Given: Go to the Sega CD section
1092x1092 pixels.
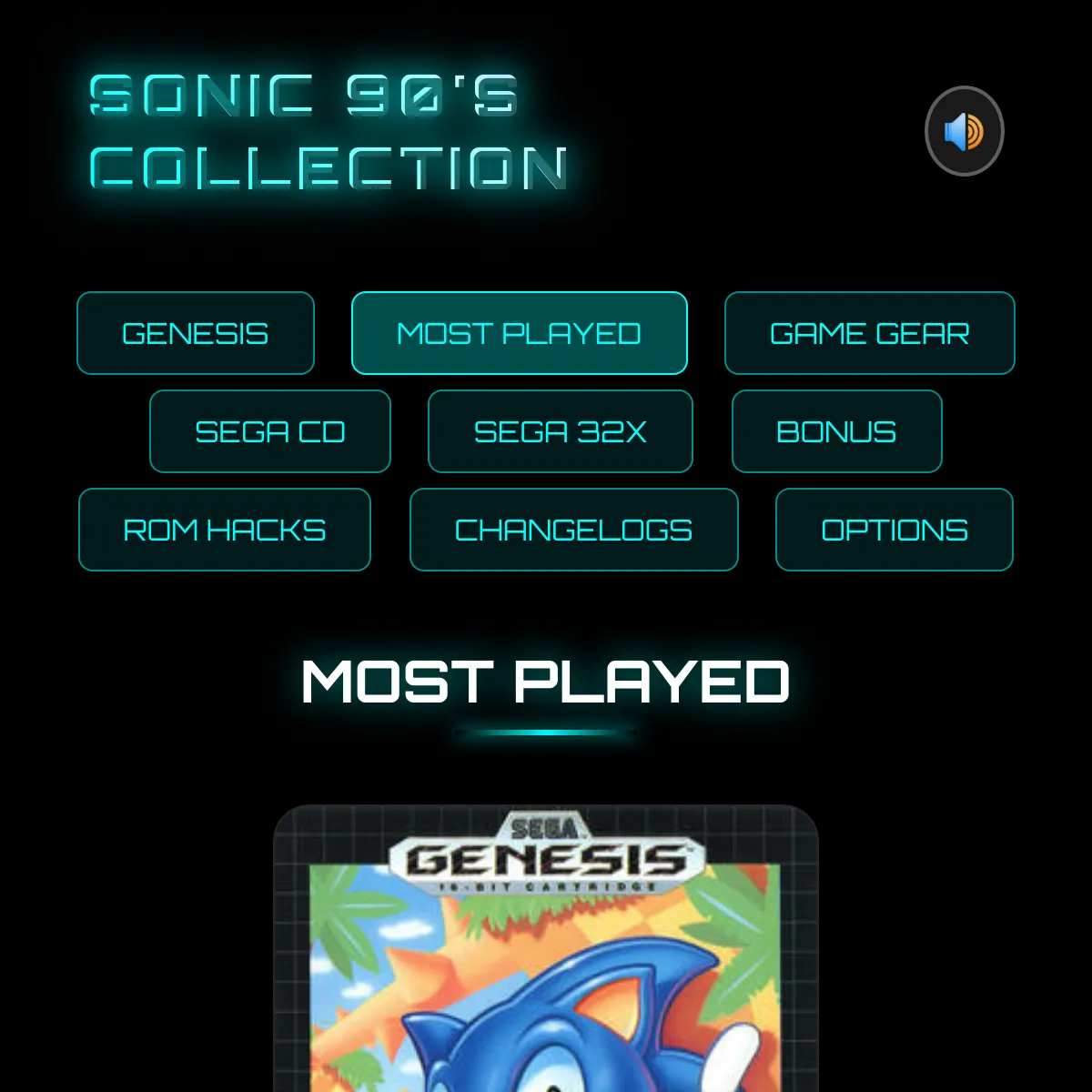Looking at the screenshot, I should coord(270,431).
